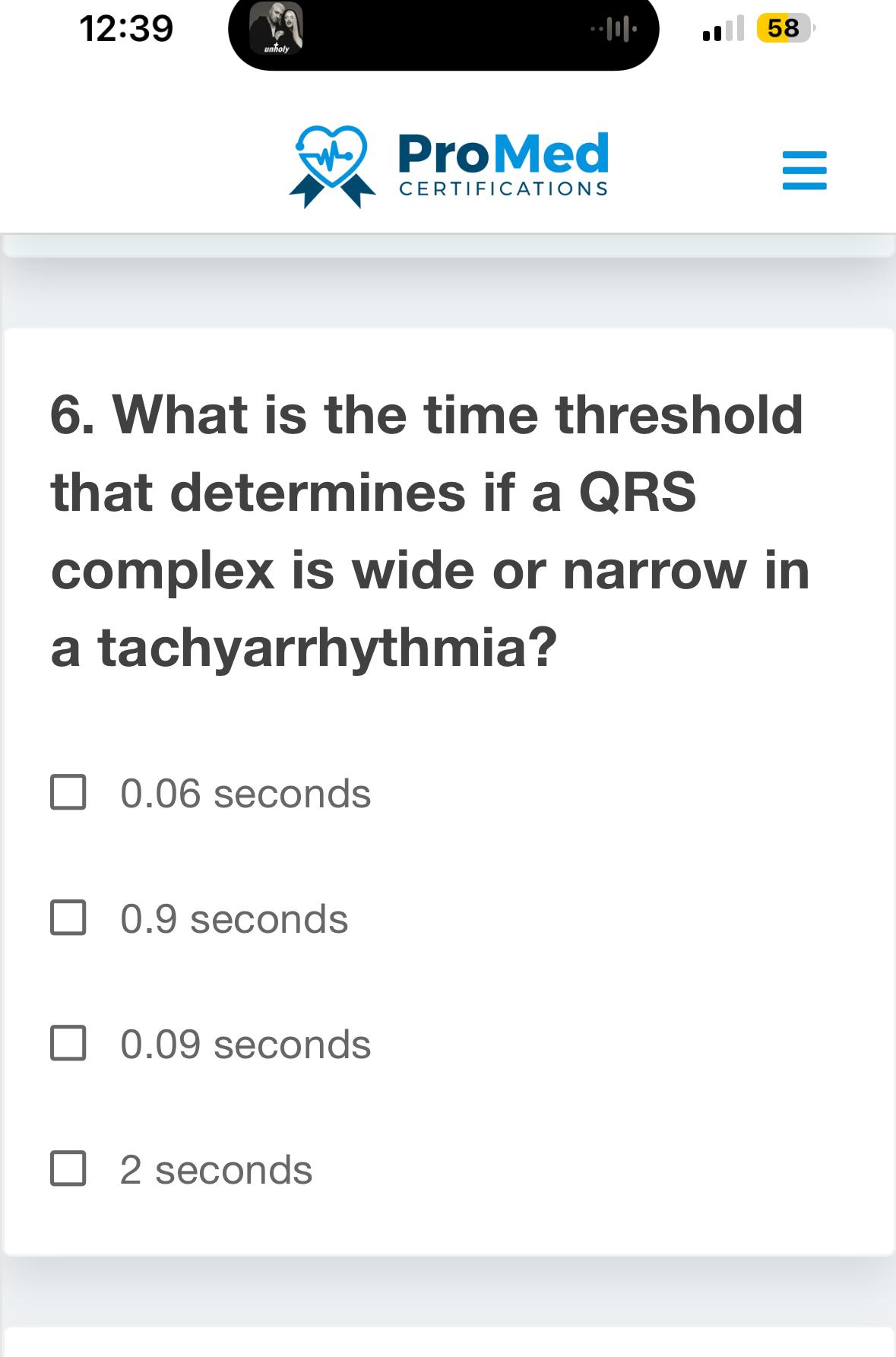Viewport: 896px width, 1357px height.
Task: Open ProMed Certifications home logo
Action: 450,166
